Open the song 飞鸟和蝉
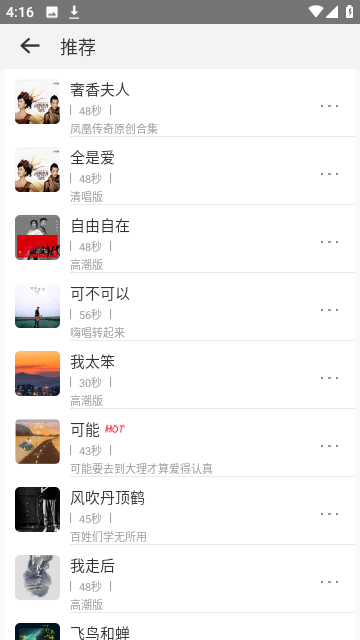Screen dimensions: 360x640 [x=180, y=627]
